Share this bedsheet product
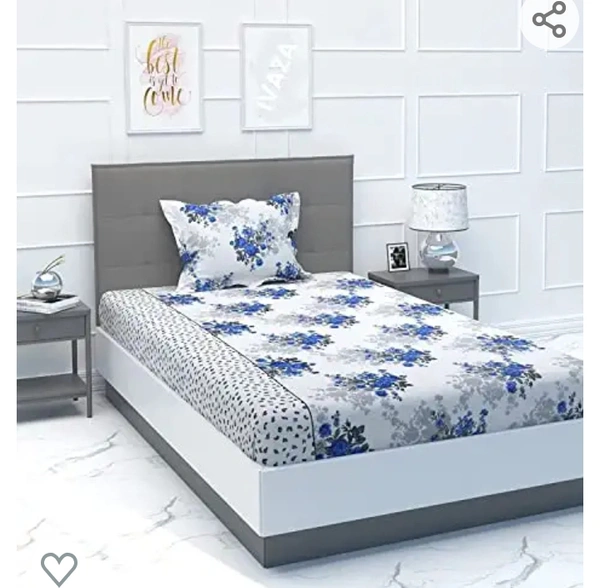600x588 pixels. coord(549,19)
